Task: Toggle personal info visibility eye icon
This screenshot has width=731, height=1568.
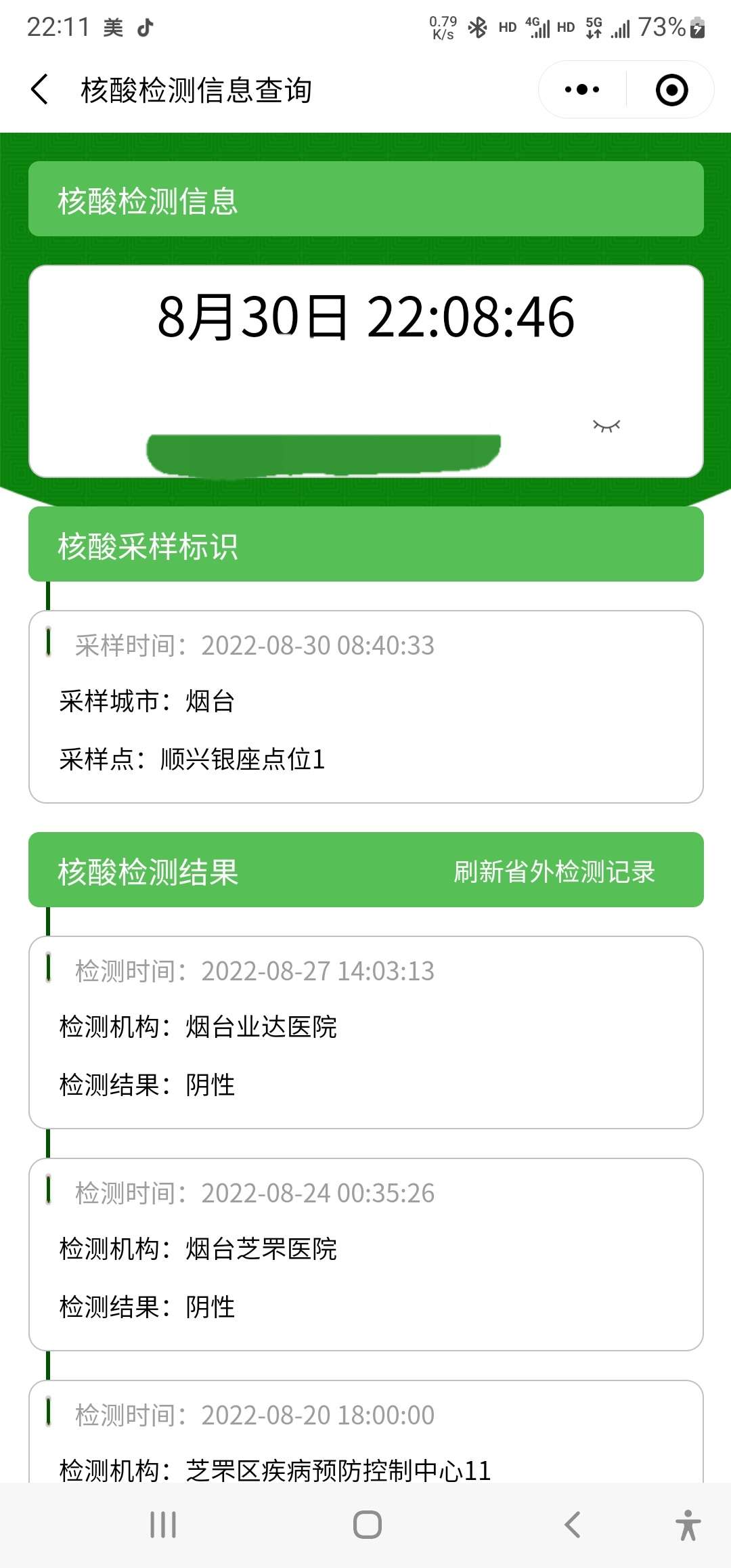Action: click(606, 426)
